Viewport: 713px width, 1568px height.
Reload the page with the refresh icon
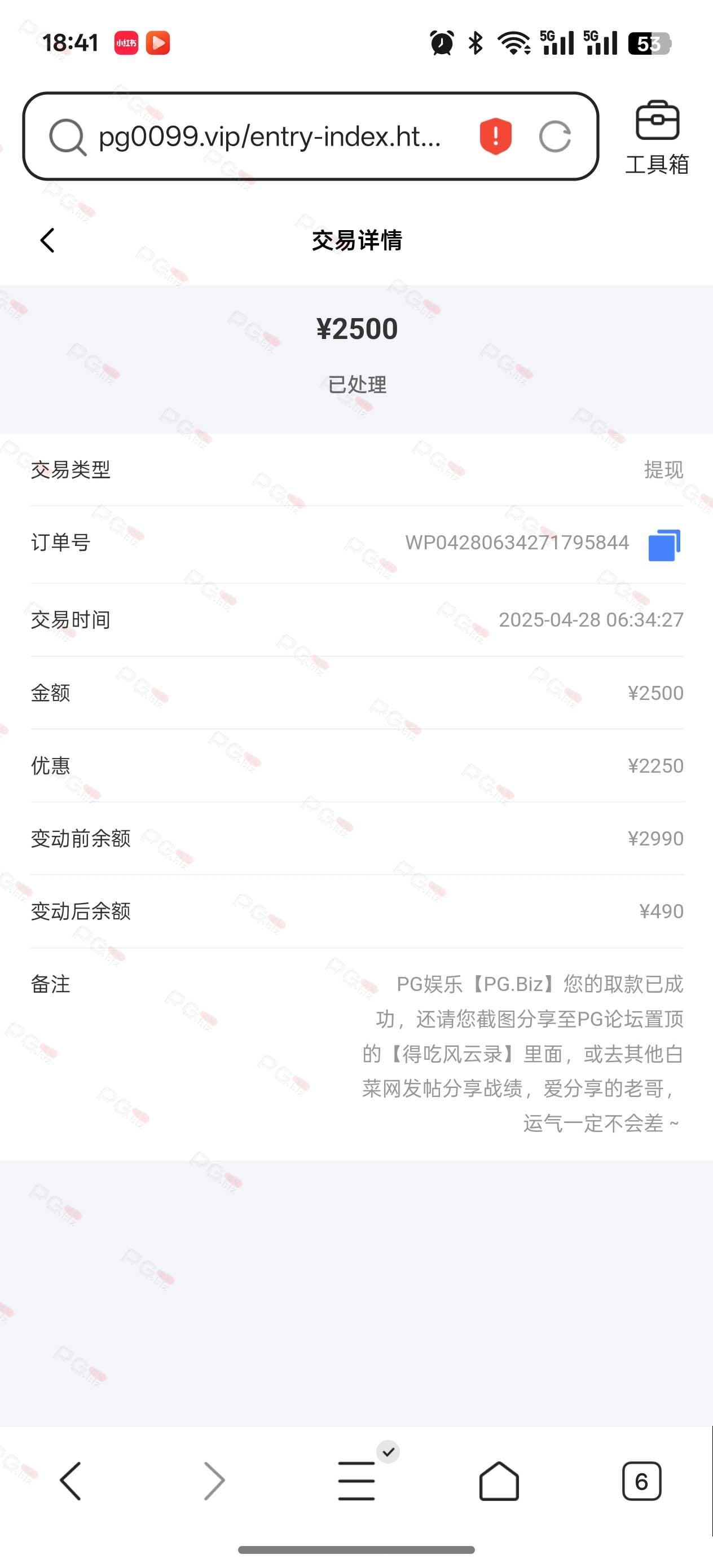(554, 136)
